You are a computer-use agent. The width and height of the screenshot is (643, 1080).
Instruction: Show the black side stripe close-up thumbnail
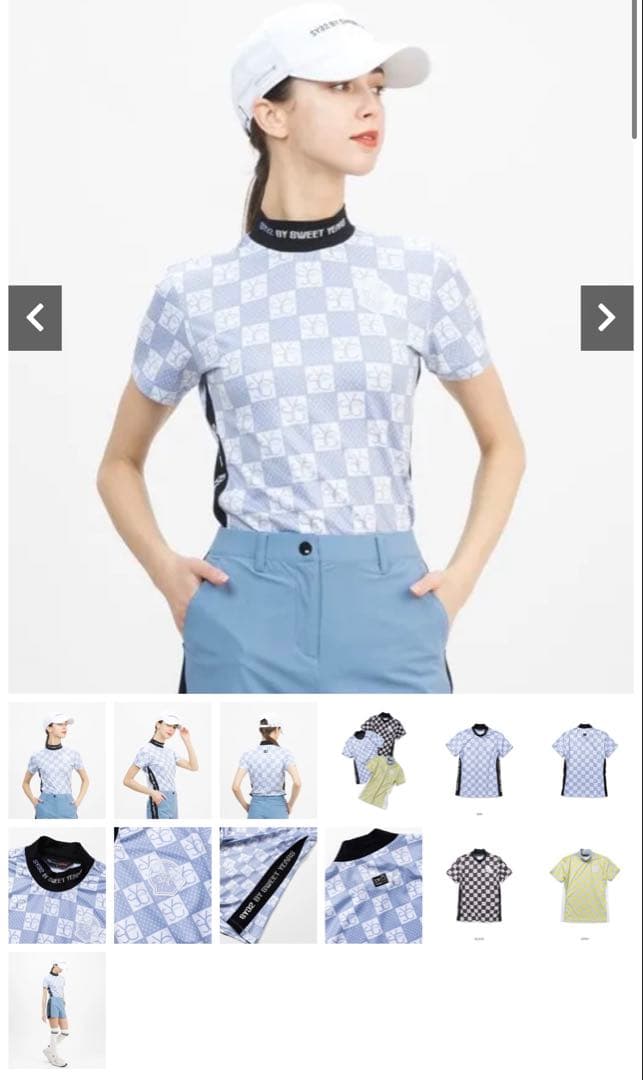pyautogui.click(x=268, y=885)
